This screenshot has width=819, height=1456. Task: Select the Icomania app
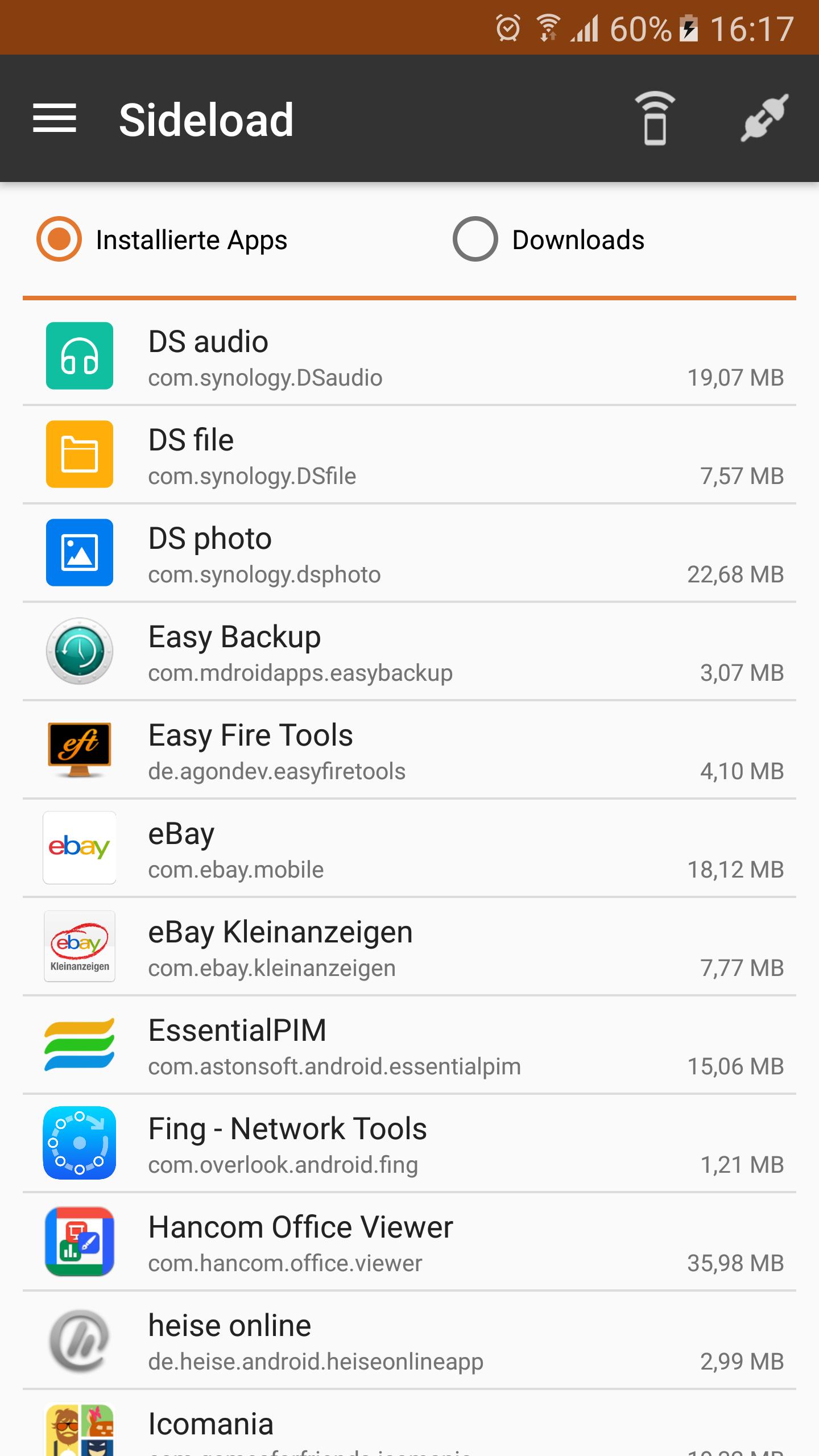coord(409,1428)
